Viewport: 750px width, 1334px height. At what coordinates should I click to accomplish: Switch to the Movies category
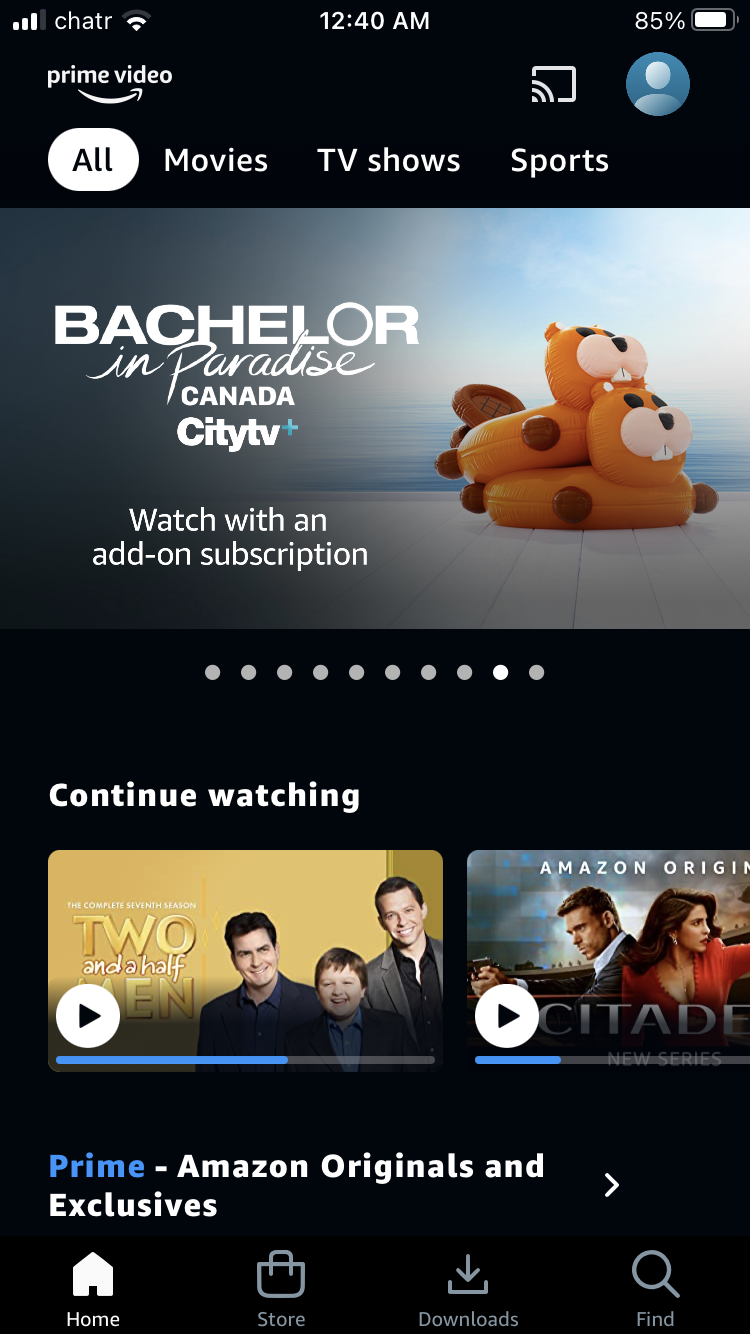click(216, 160)
